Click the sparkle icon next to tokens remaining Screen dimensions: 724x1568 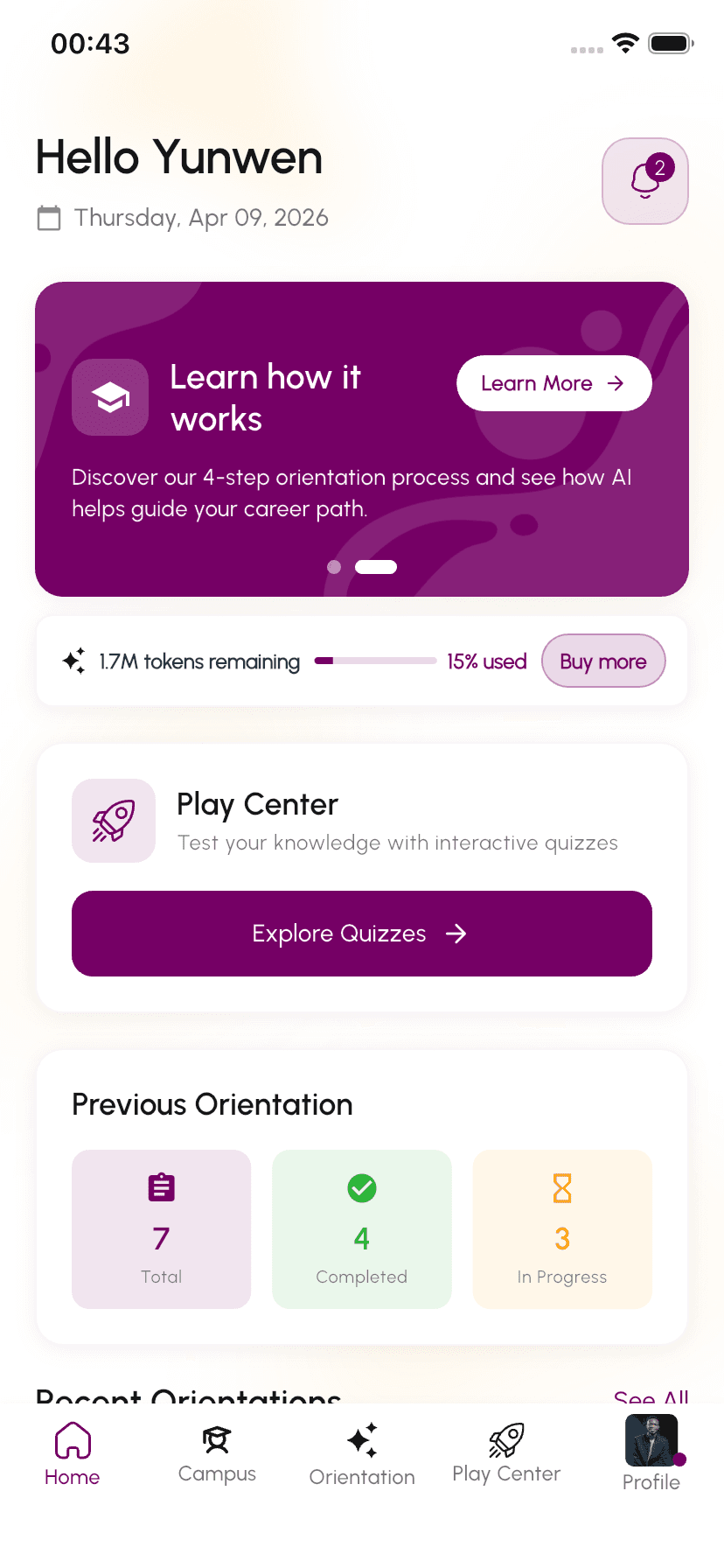coord(73,661)
